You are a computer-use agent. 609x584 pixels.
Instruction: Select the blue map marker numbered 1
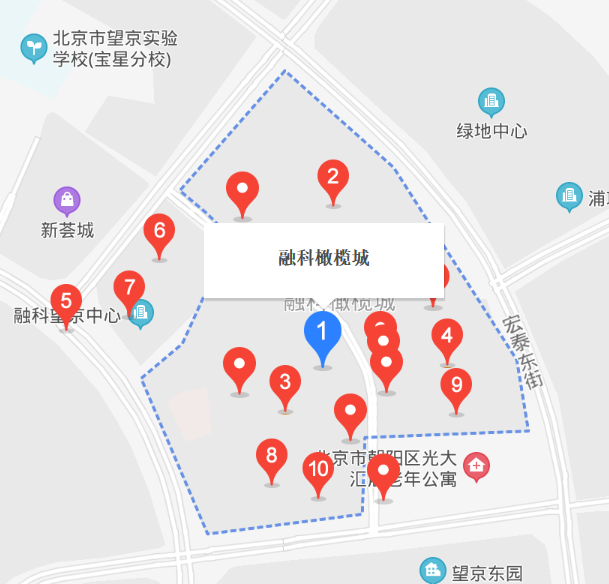pyautogui.click(x=322, y=335)
